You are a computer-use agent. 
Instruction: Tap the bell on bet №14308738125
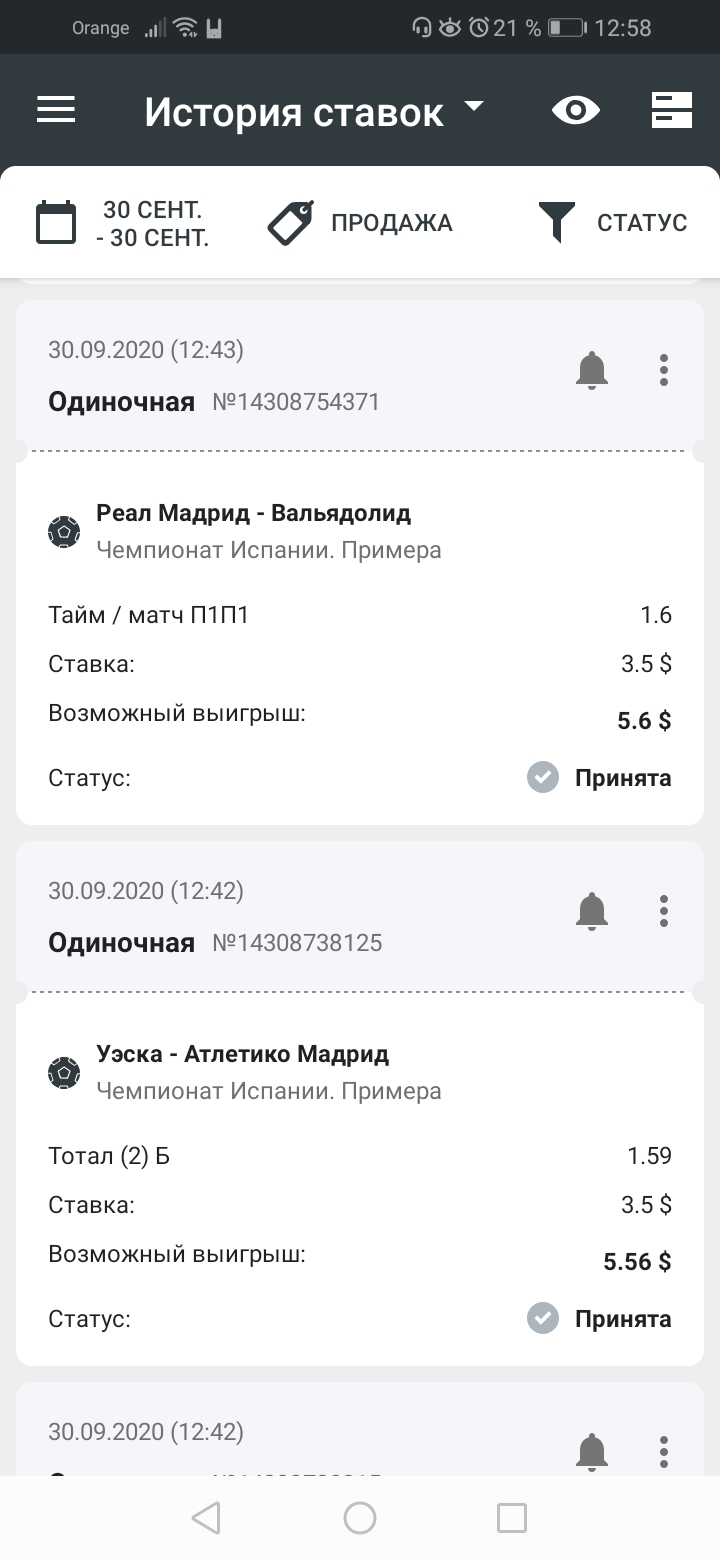pyautogui.click(x=592, y=911)
